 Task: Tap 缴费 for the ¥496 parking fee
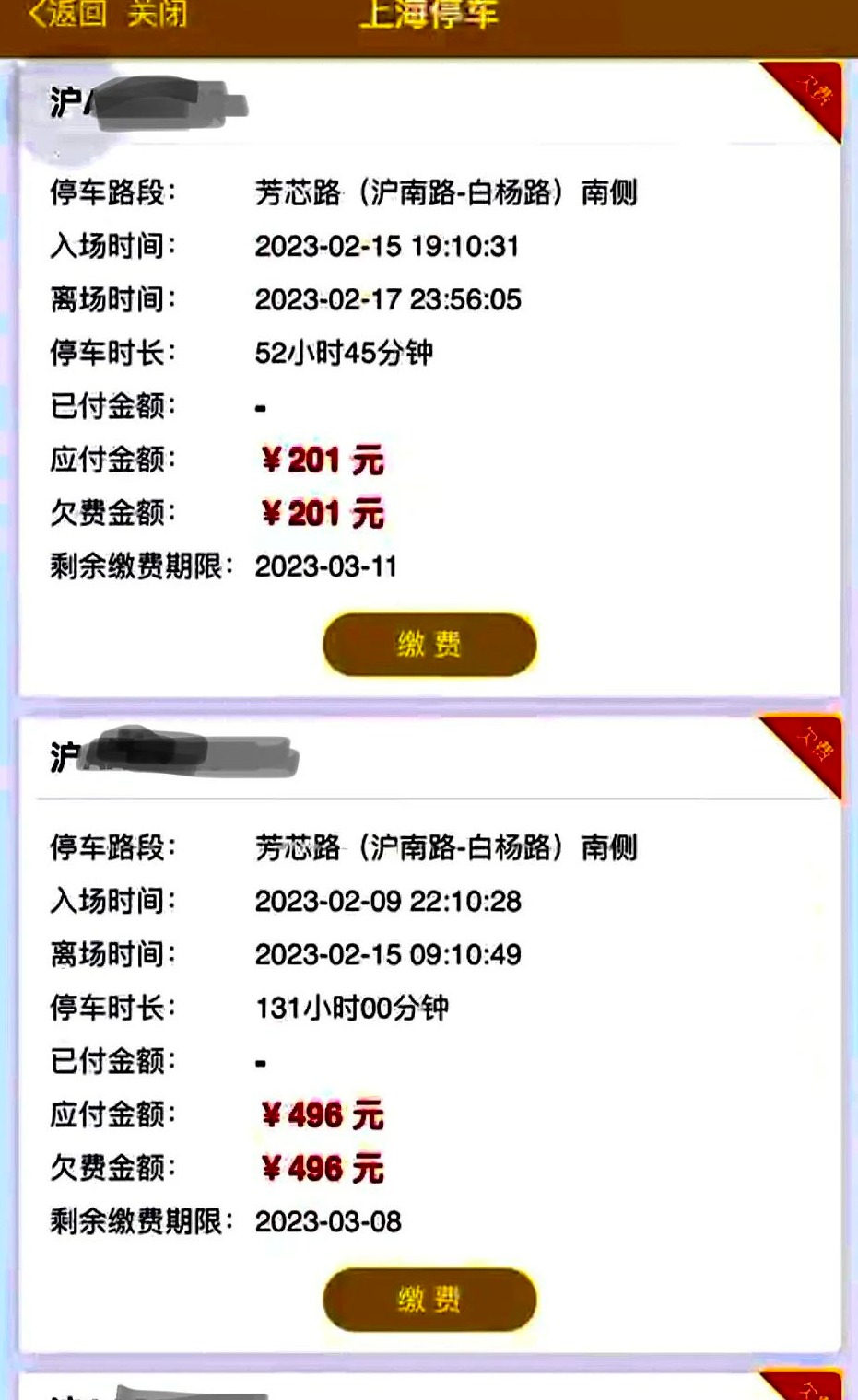click(x=429, y=1299)
